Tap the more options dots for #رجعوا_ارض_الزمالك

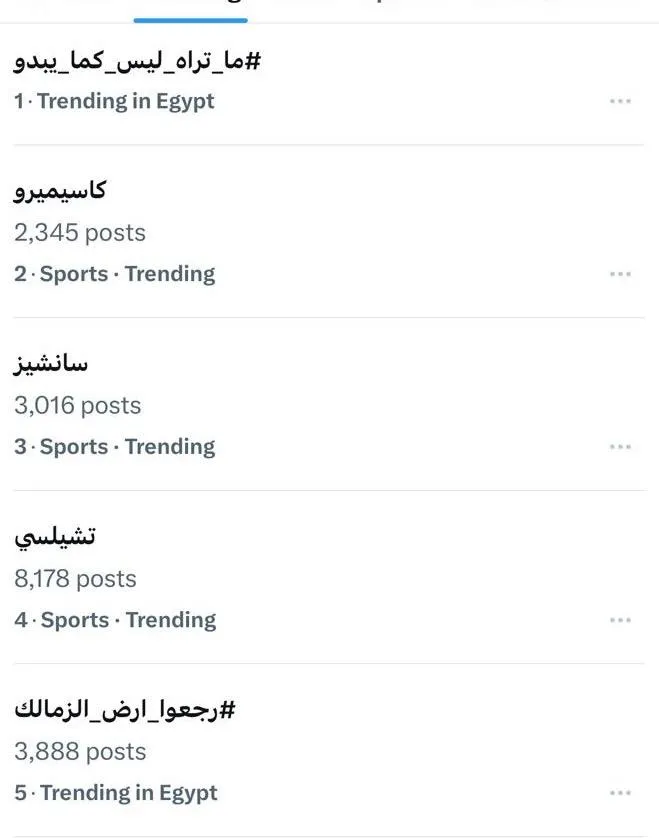pos(620,793)
